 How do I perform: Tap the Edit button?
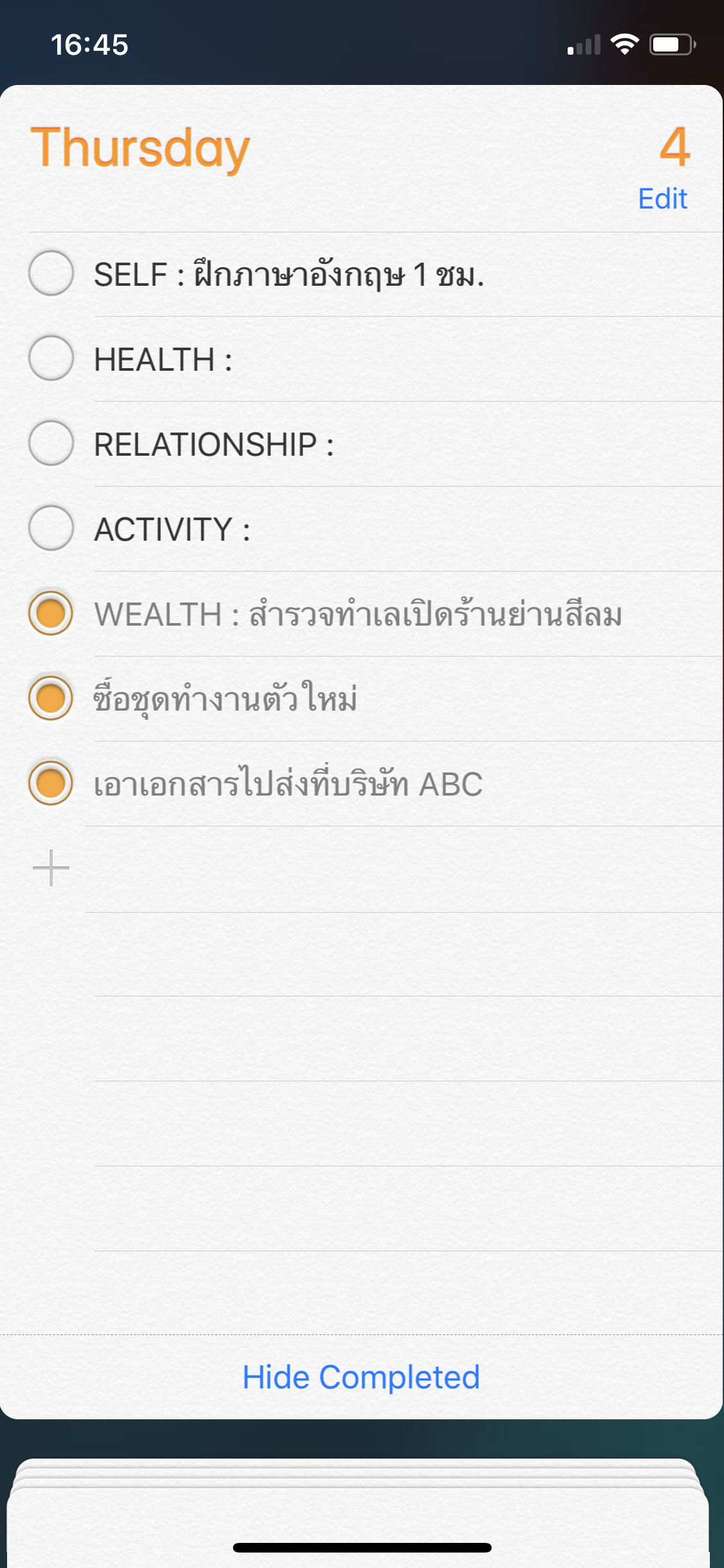click(662, 198)
